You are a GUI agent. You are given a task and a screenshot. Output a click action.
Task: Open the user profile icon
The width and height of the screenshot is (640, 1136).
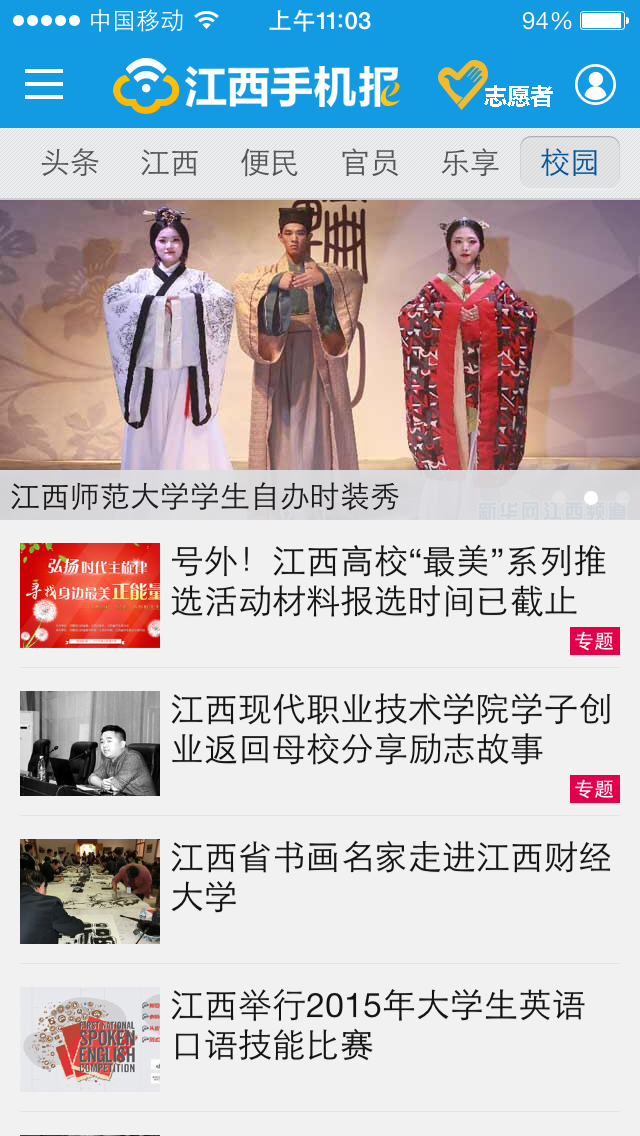[595, 85]
